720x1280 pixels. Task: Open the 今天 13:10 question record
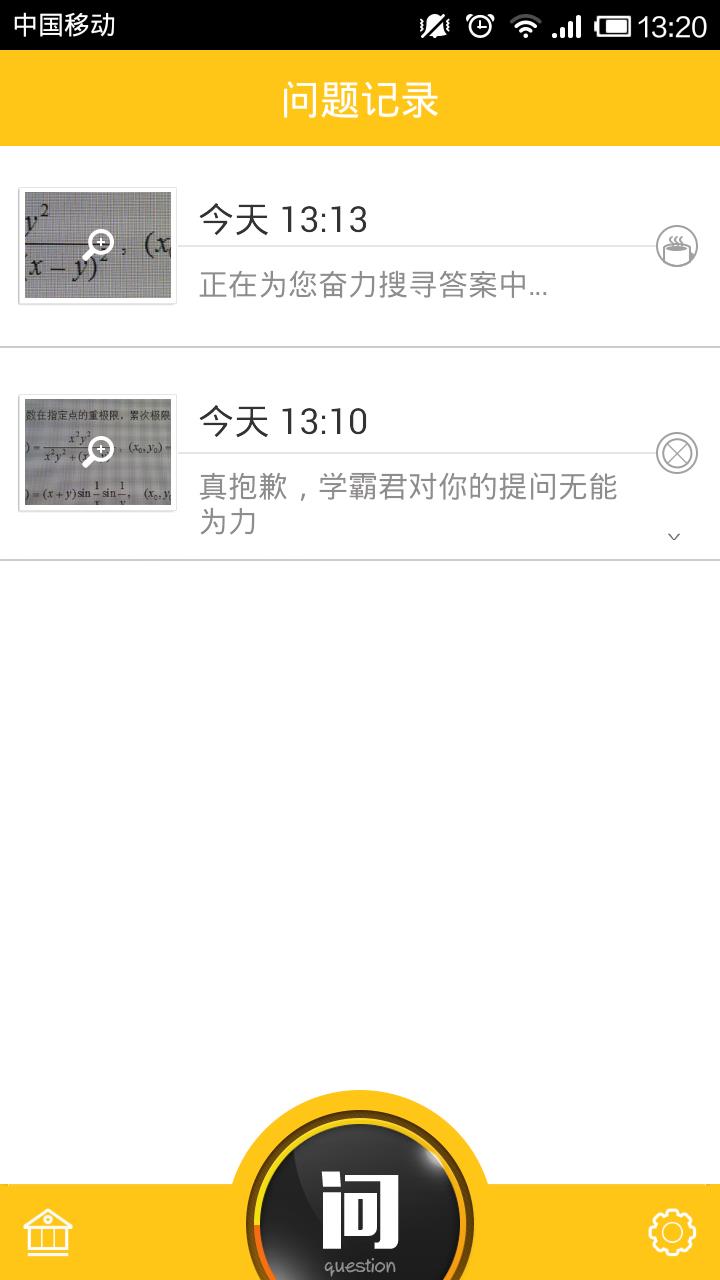coord(408,470)
